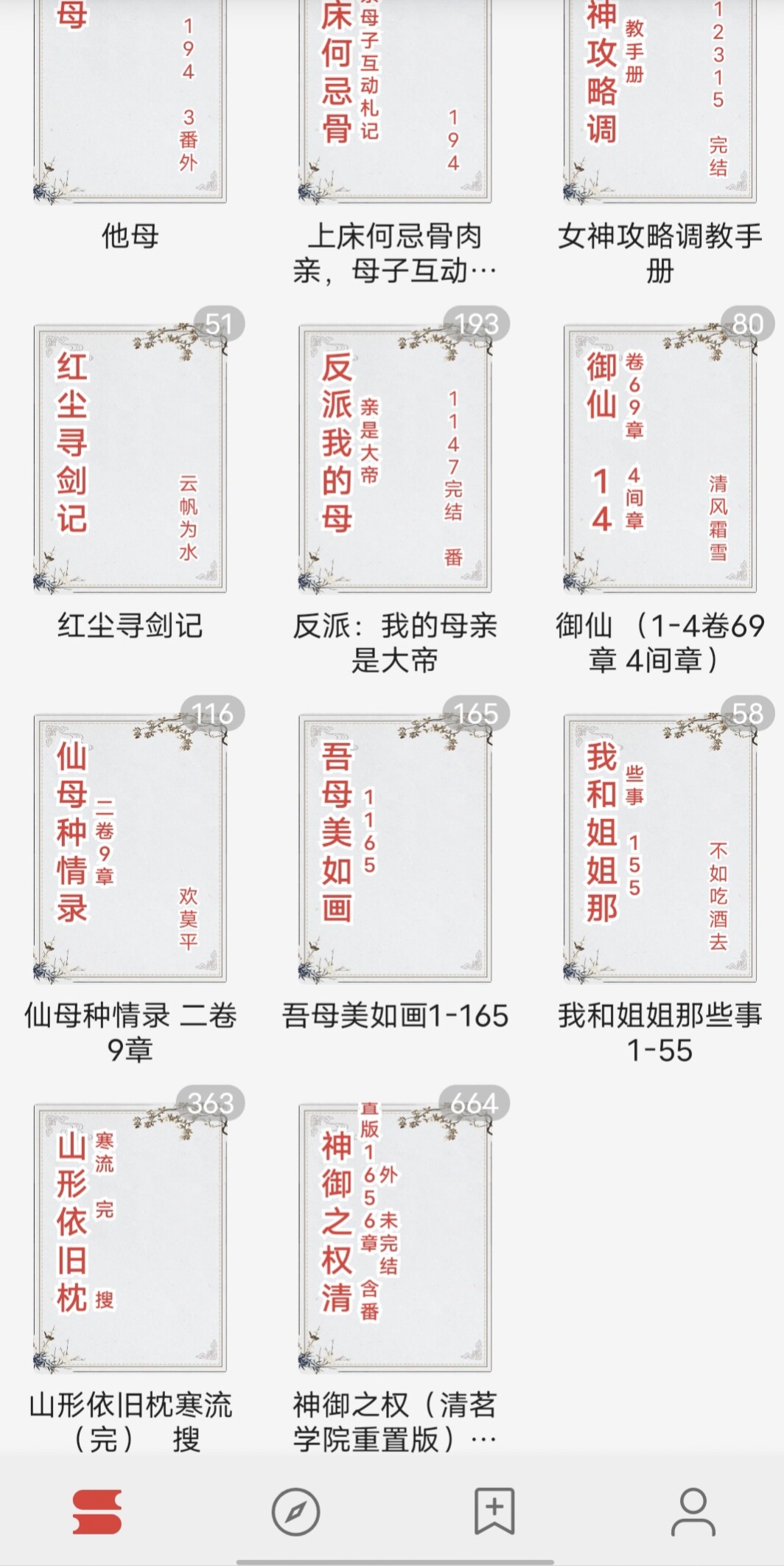
Task: Open the book 山形依旧枕寒流
Action: [130, 1237]
